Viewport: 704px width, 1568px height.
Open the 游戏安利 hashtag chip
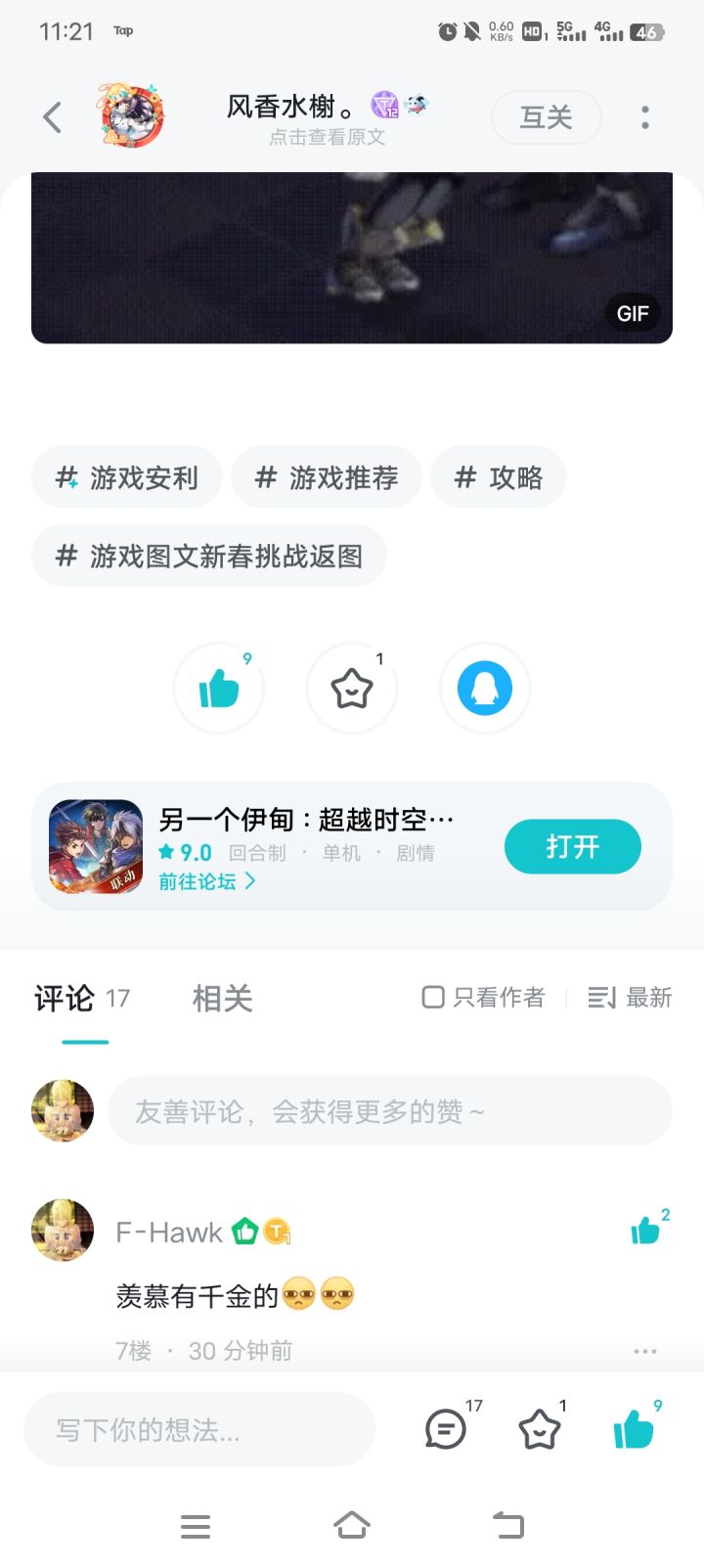pyautogui.click(x=127, y=477)
